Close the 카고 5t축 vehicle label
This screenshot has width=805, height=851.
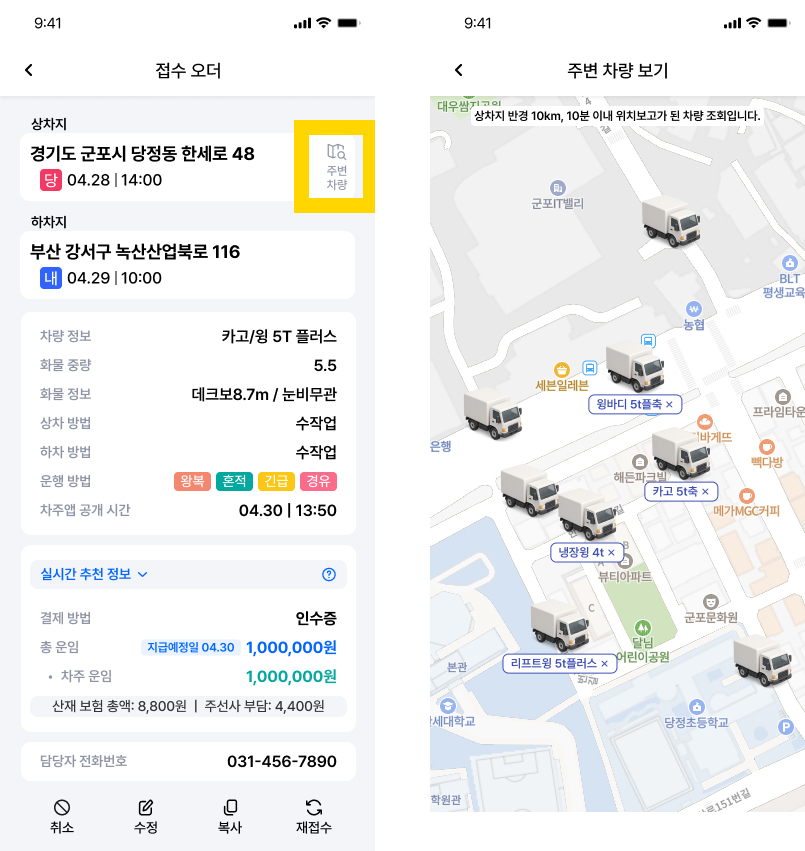[705, 491]
